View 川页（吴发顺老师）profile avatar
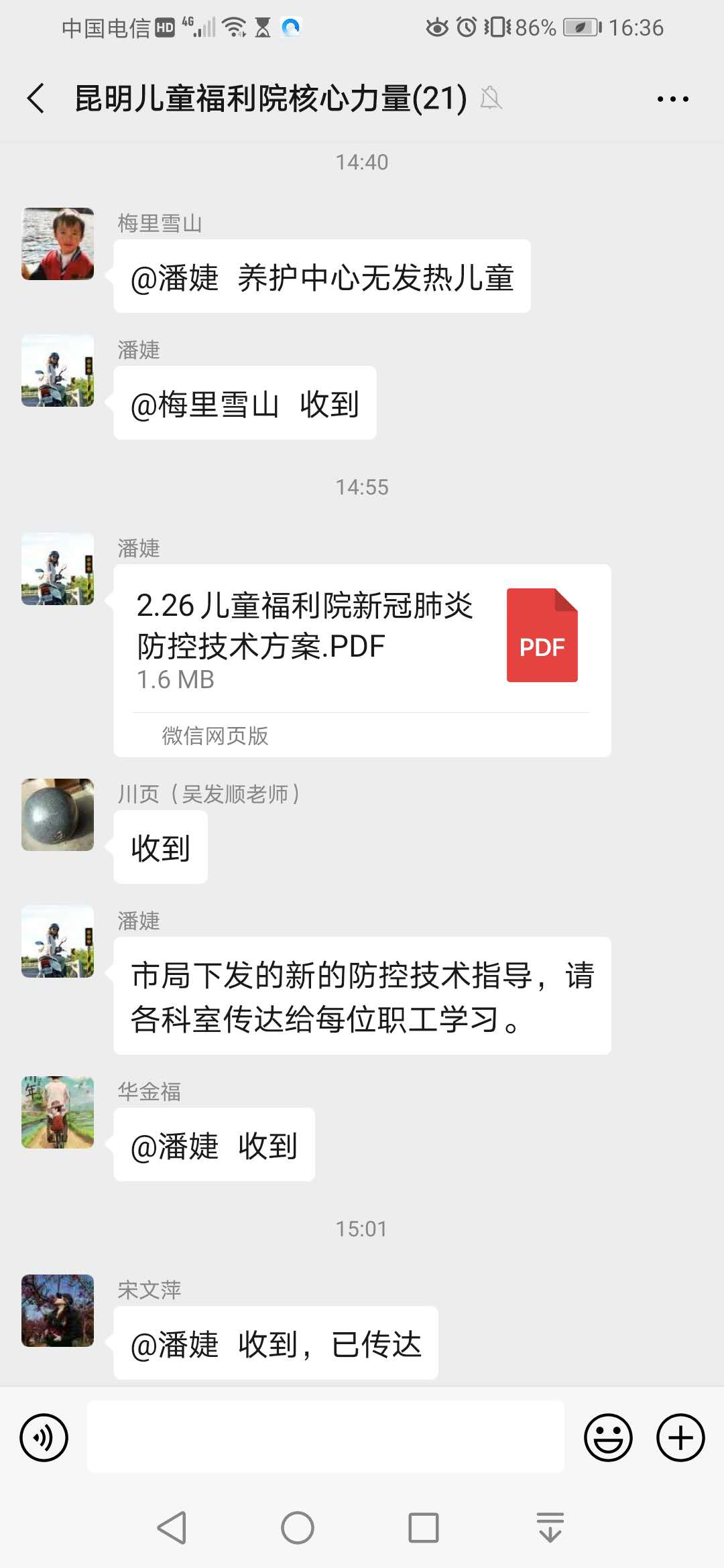The width and height of the screenshot is (724, 1568). [x=58, y=815]
